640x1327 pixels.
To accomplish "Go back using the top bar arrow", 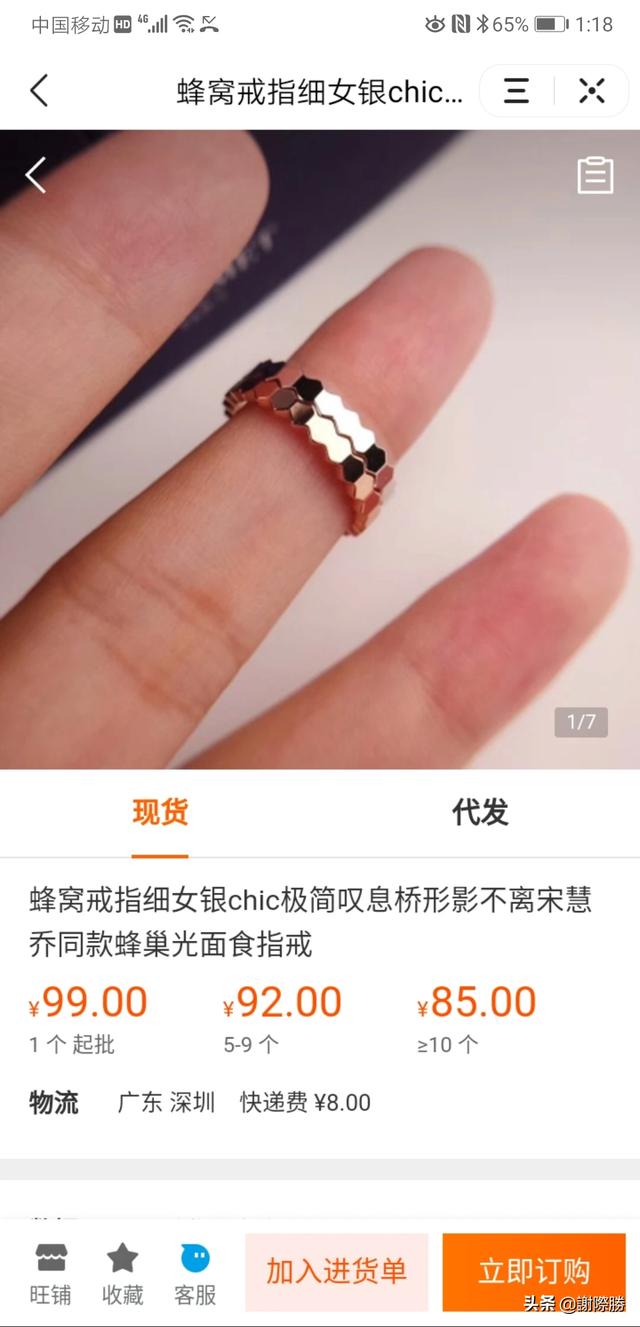I will pos(39,91).
